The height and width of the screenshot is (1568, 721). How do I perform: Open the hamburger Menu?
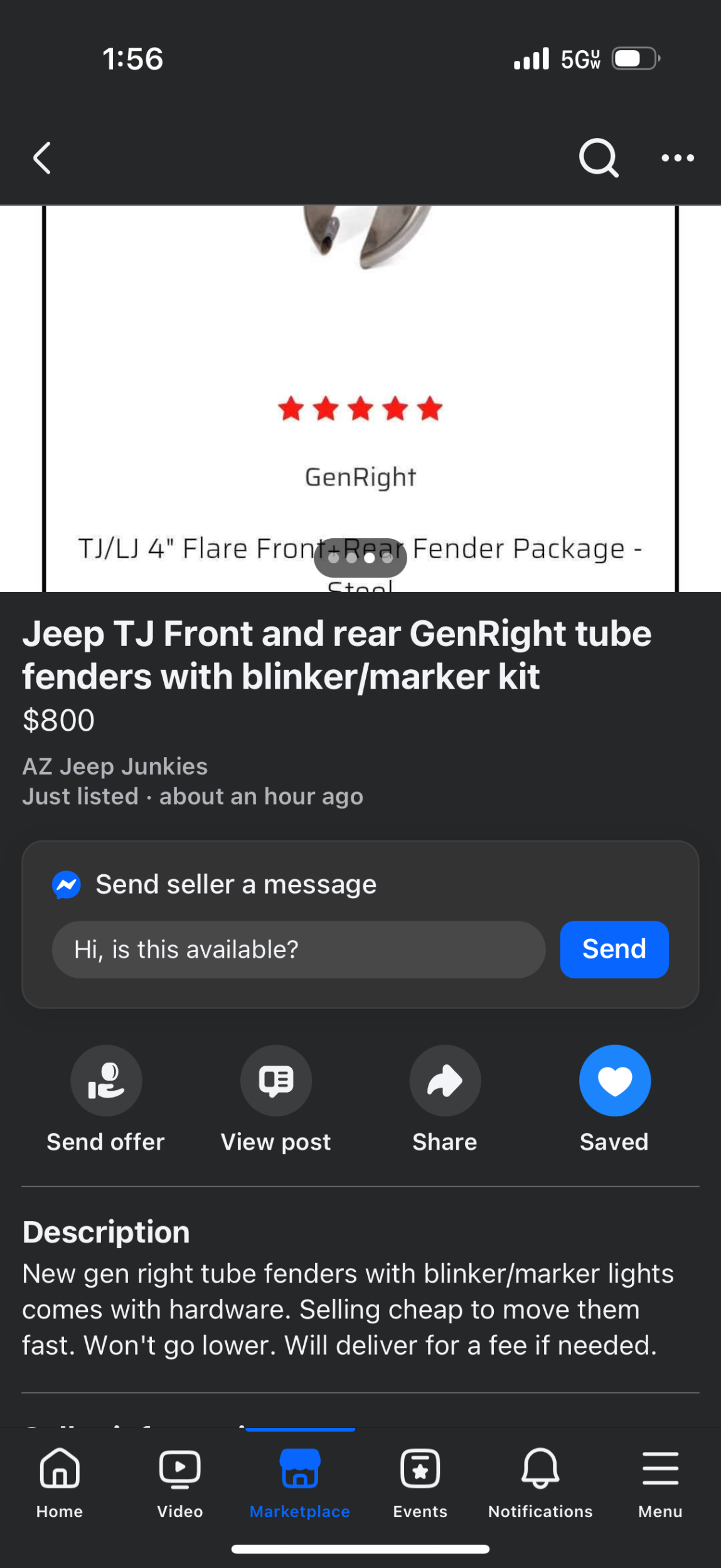pyautogui.click(x=660, y=1470)
